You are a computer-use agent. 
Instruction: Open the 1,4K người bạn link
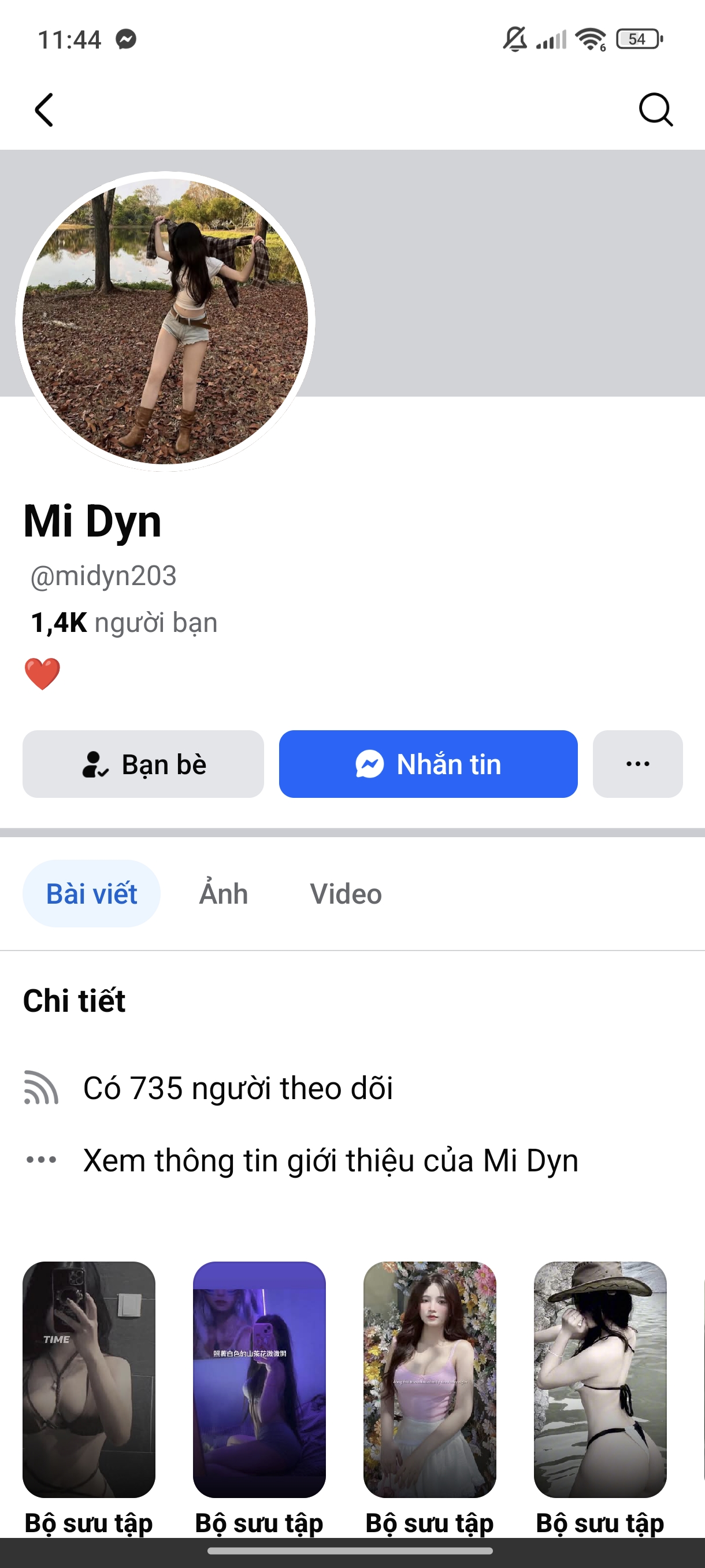[124, 622]
